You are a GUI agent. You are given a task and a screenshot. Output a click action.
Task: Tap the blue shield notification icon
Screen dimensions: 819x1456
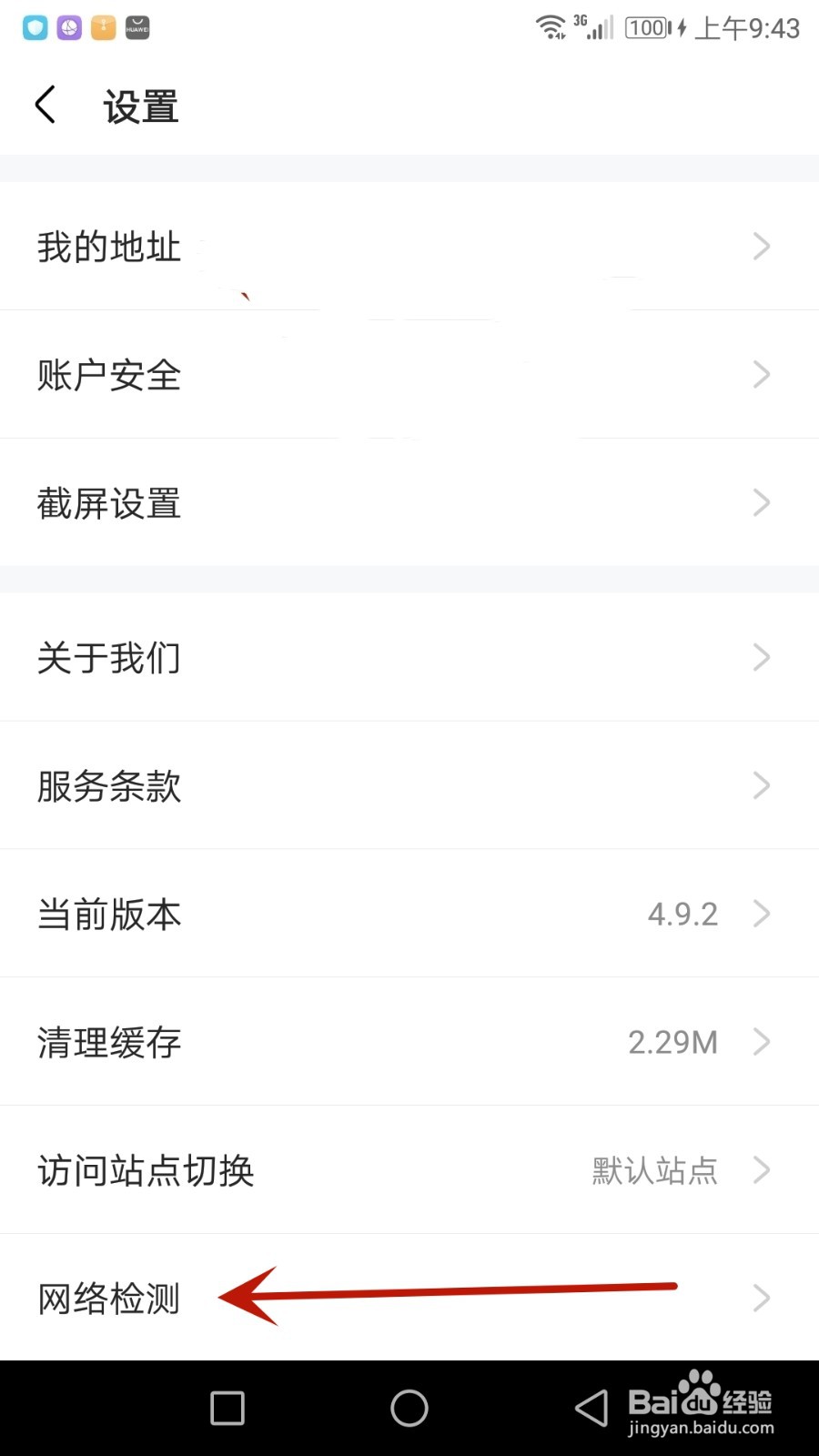[x=35, y=27]
